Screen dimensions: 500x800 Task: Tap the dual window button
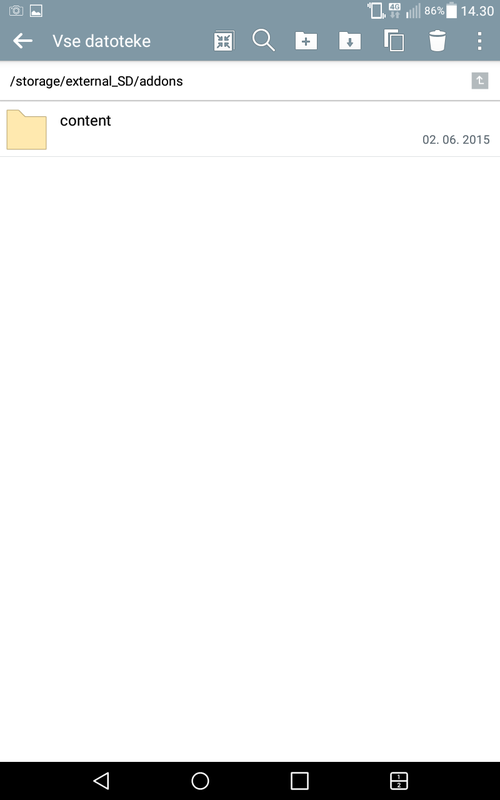coord(398,781)
